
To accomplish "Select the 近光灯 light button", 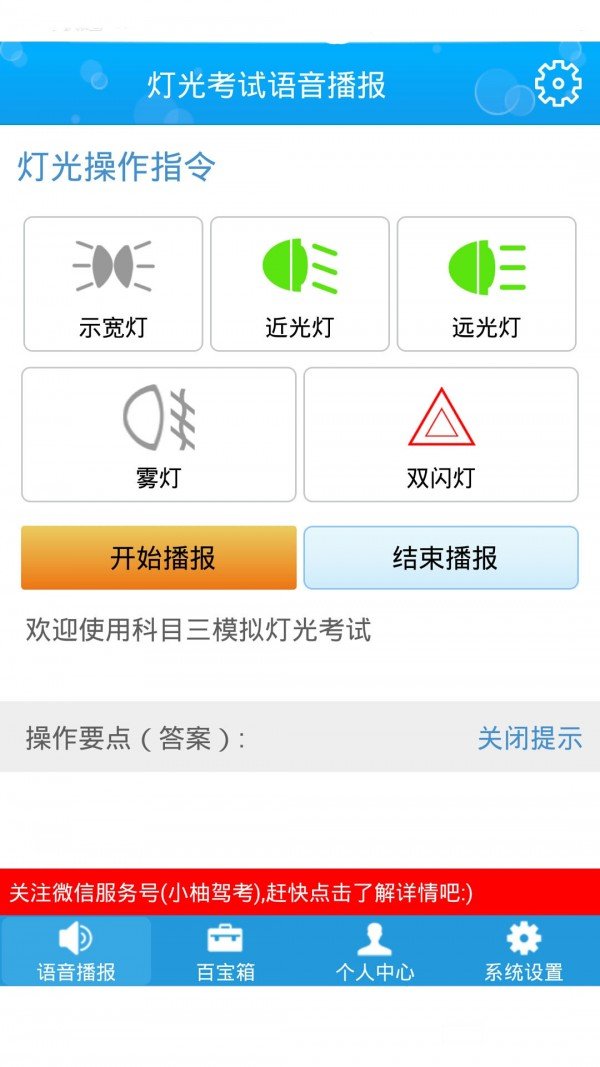I will [300, 284].
